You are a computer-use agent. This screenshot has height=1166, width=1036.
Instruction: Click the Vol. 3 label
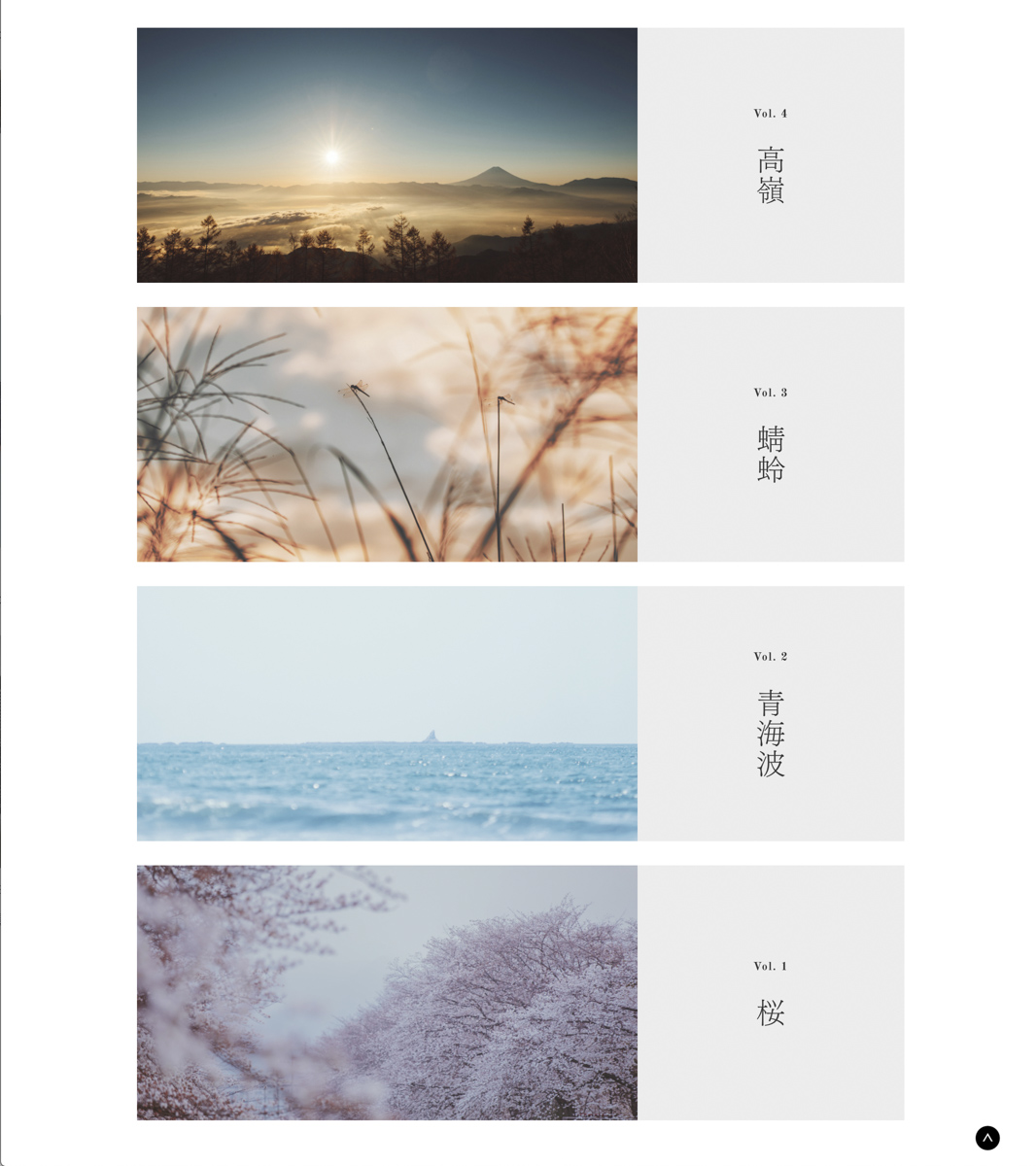[x=770, y=393]
